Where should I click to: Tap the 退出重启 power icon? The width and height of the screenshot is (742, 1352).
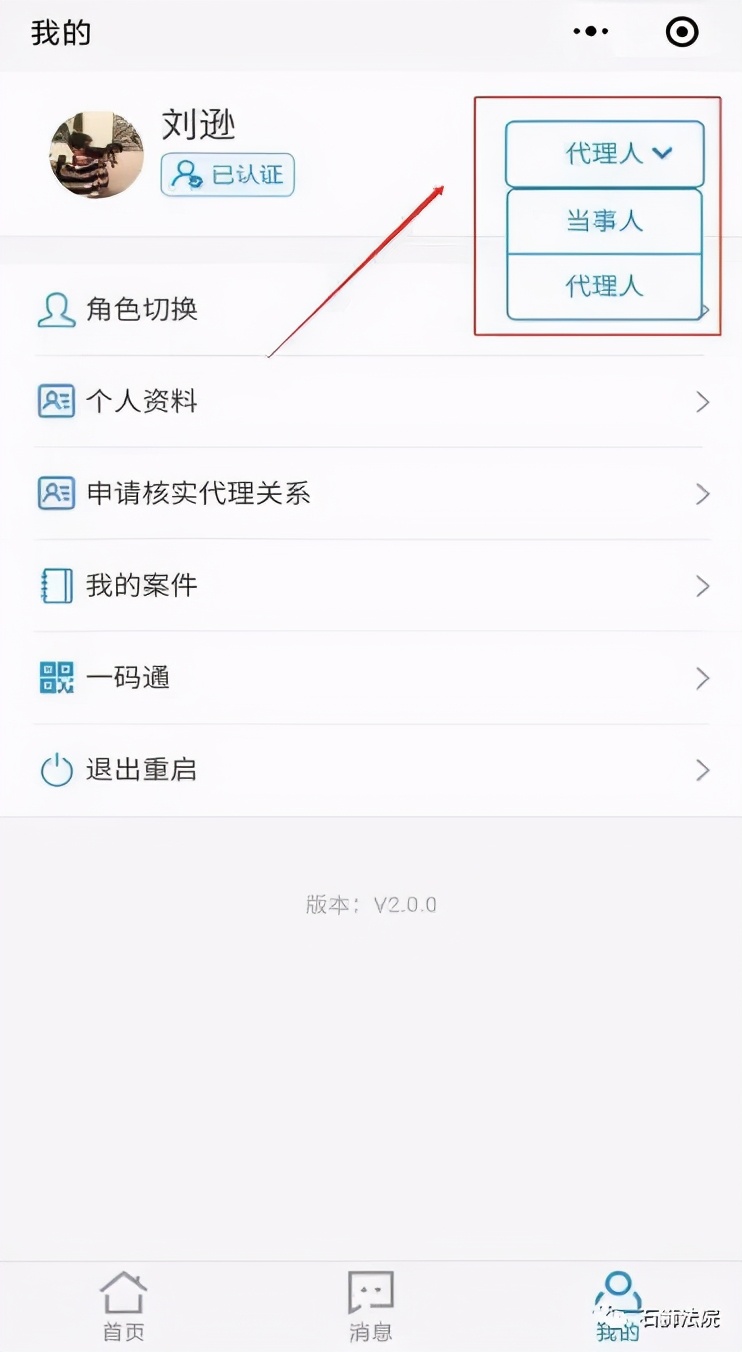tap(57, 770)
